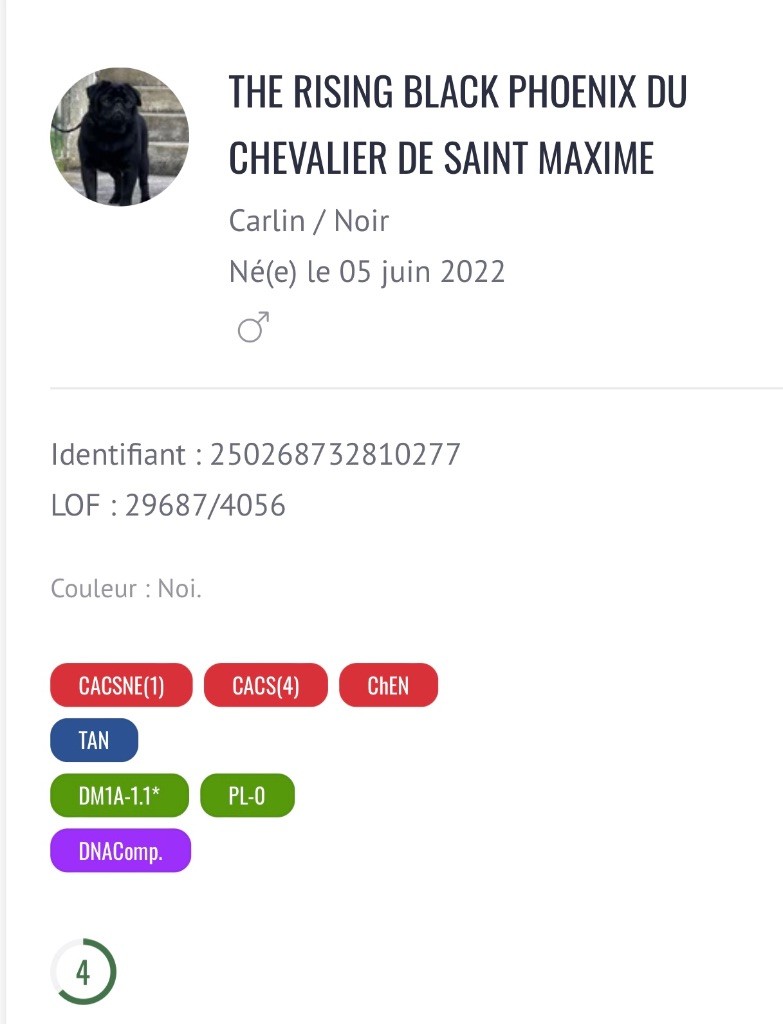This screenshot has width=783, height=1024.
Task: Select the CACS(4) badge
Action: pos(265,686)
